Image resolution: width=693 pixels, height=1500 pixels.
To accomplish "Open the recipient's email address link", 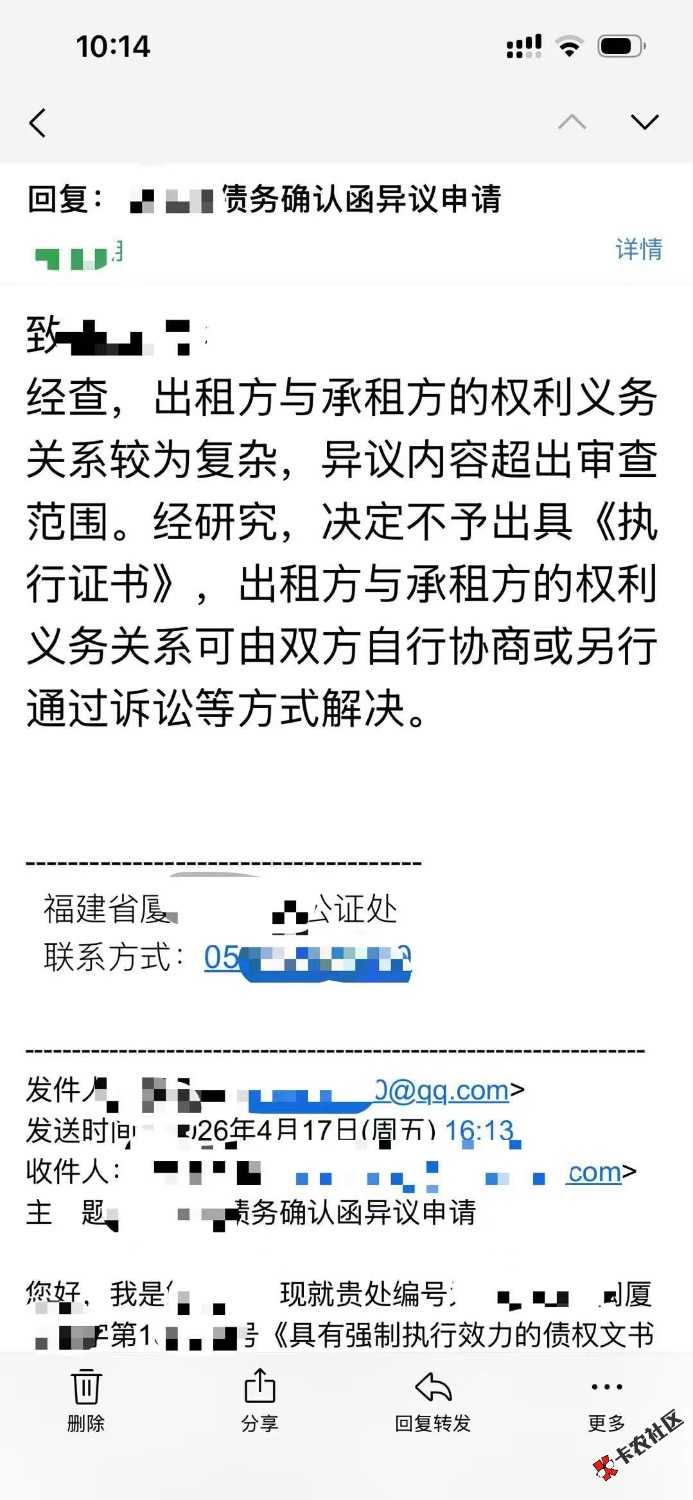I will tap(593, 1172).
